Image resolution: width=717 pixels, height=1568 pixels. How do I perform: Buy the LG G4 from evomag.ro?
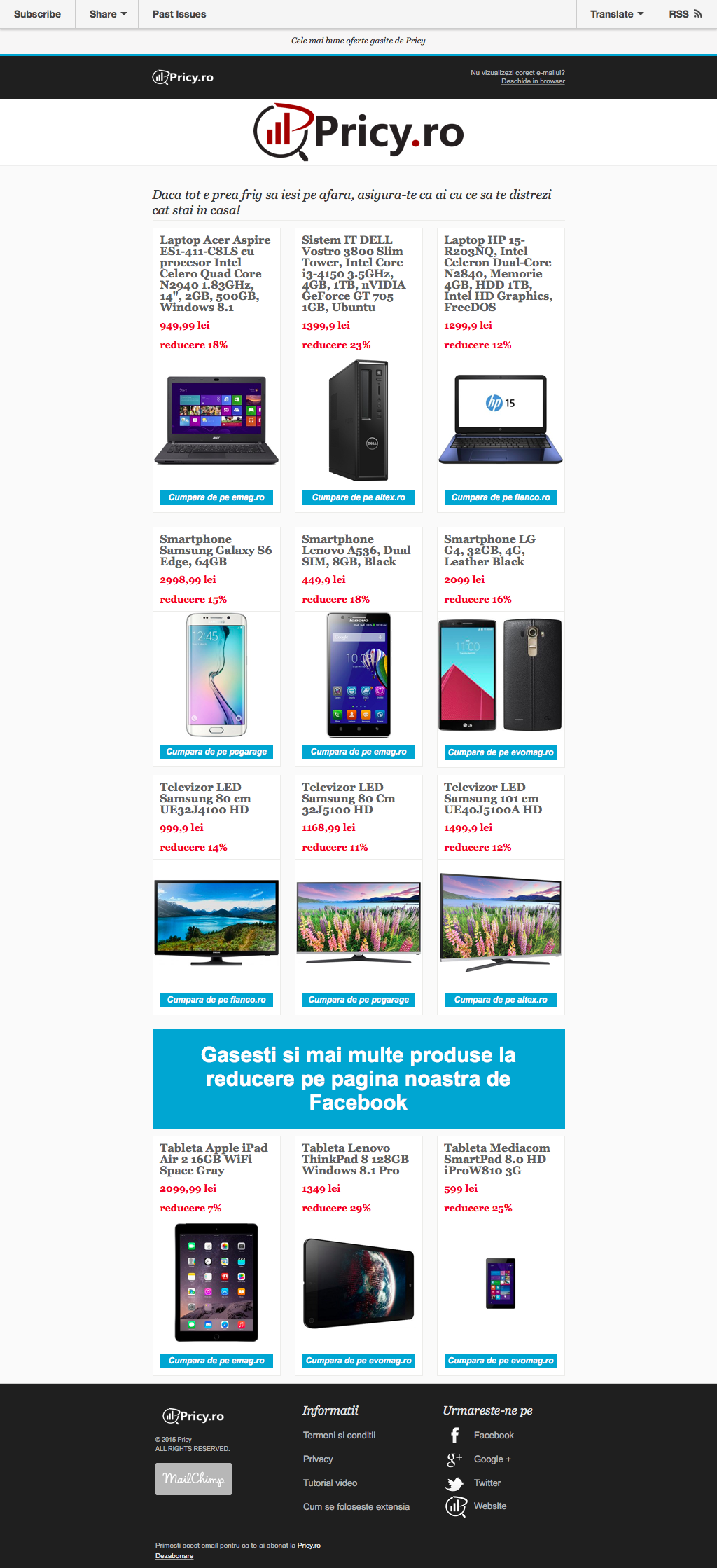pos(501,752)
